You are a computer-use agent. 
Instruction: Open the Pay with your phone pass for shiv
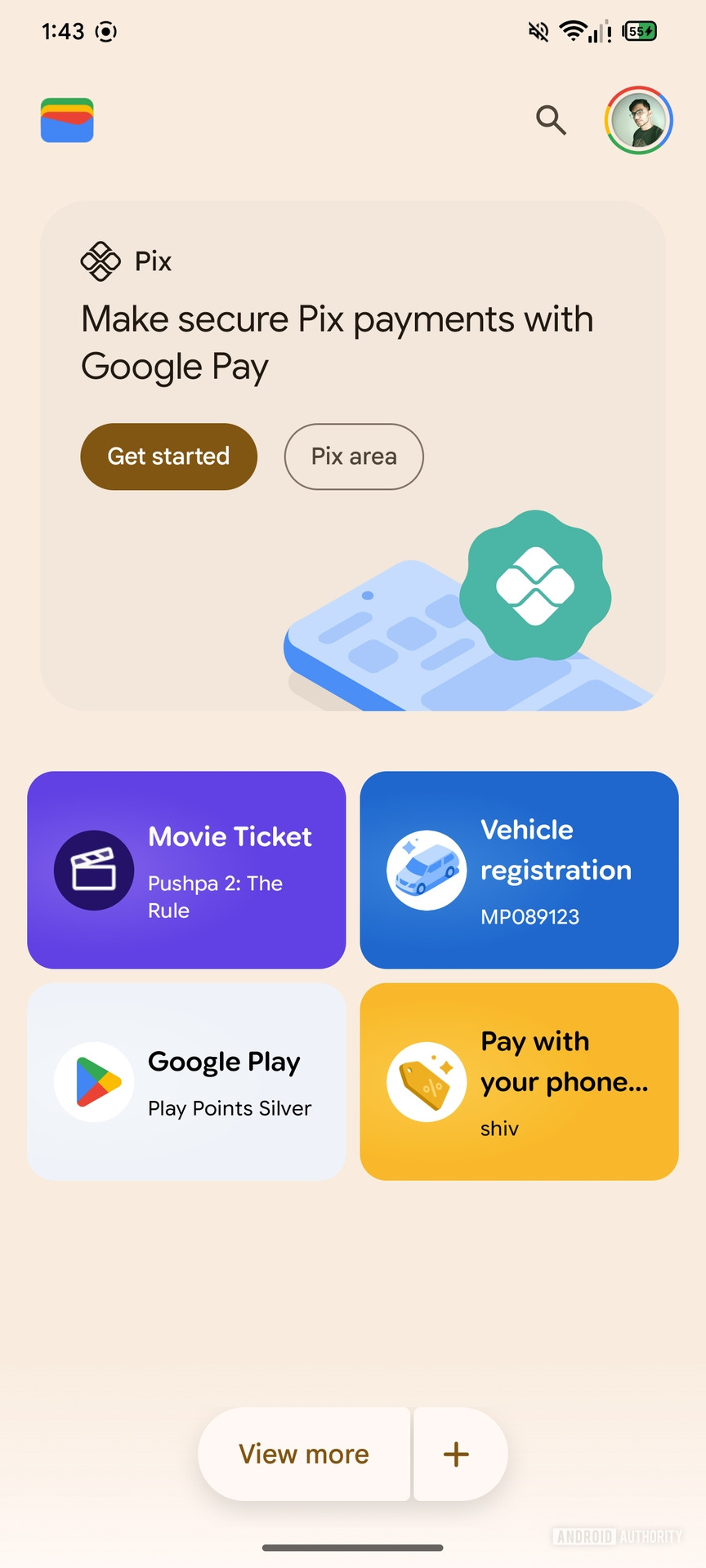519,1081
